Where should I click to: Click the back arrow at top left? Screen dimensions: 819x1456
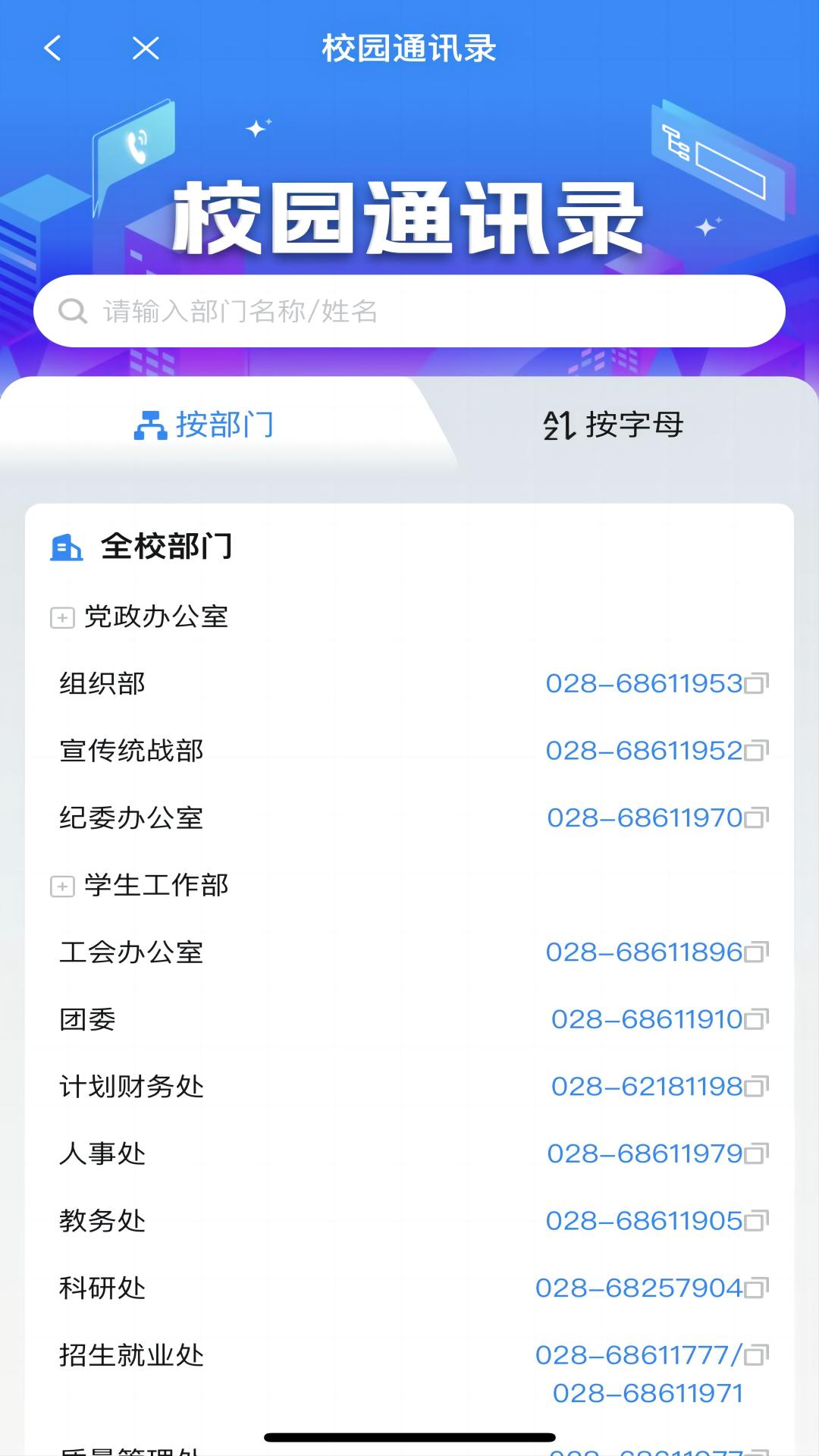tap(52, 47)
